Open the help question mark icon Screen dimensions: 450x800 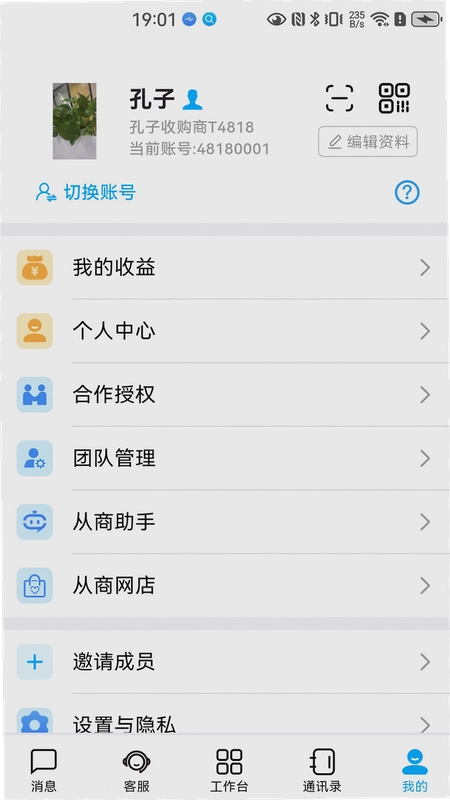pyautogui.click(x=407, y=193)
